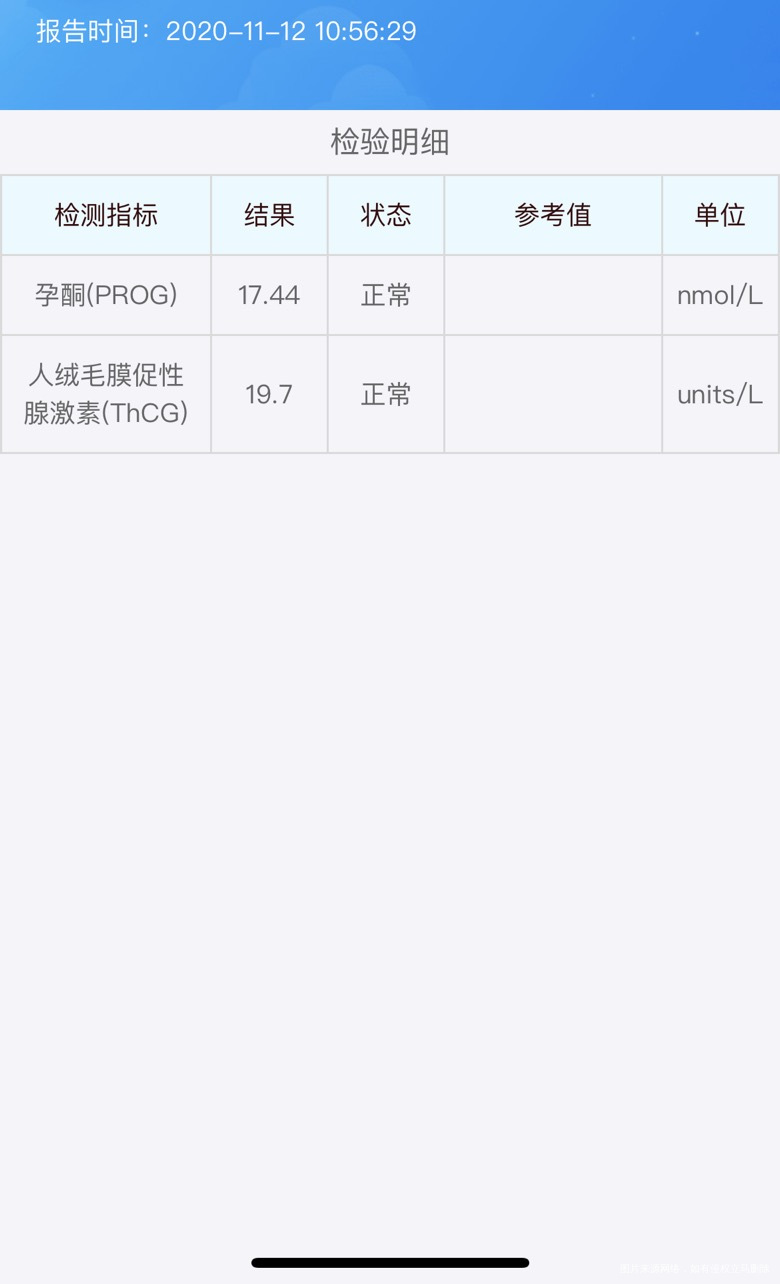
Task: Open the 孕酮(PROG) test item
Action: point(106,295)
